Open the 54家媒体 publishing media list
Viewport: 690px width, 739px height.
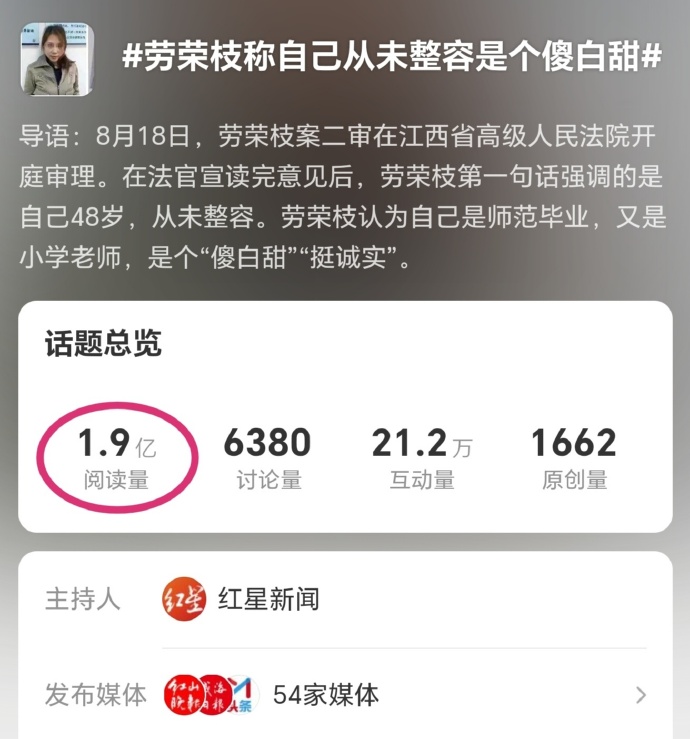tap(326, 694)
